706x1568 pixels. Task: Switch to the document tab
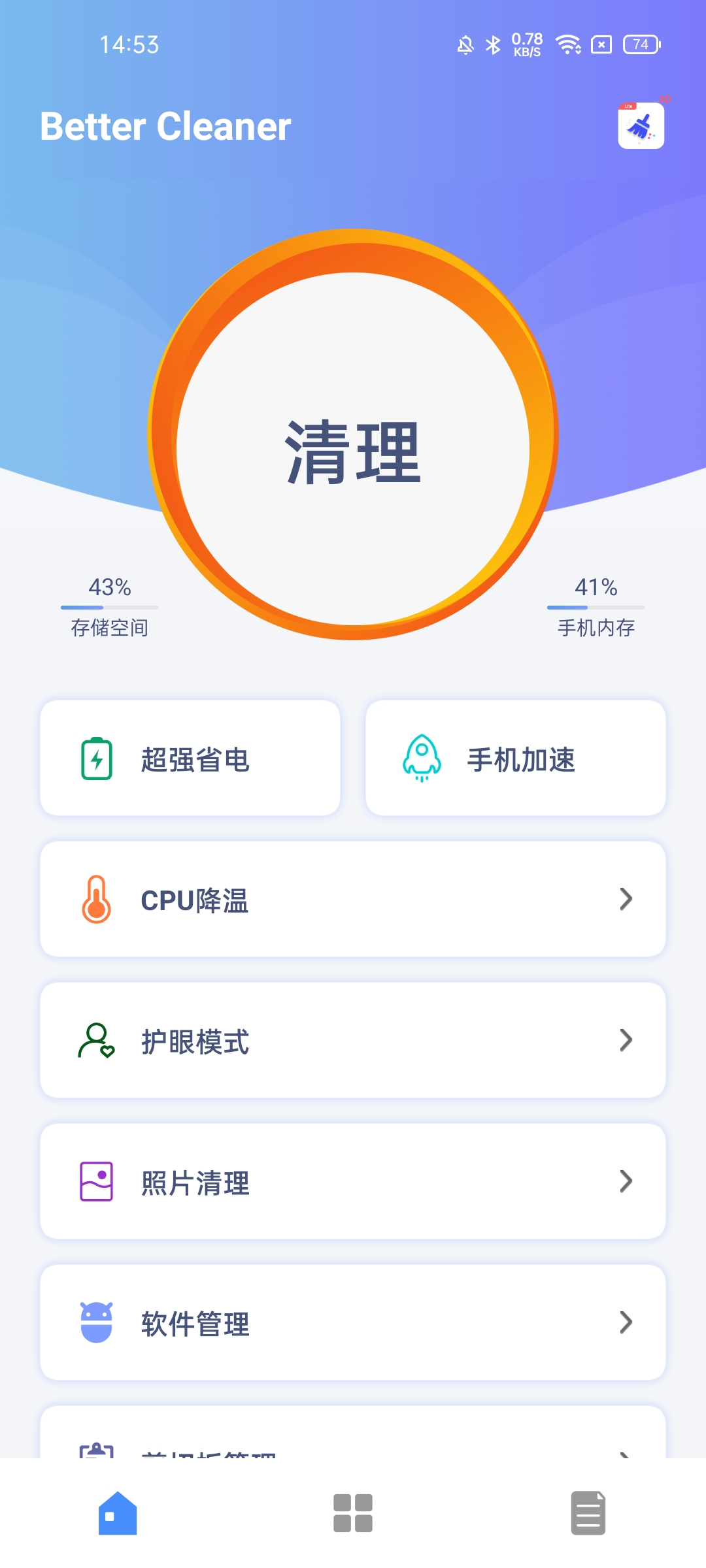pyautogui.click(x=588, y=1513)
